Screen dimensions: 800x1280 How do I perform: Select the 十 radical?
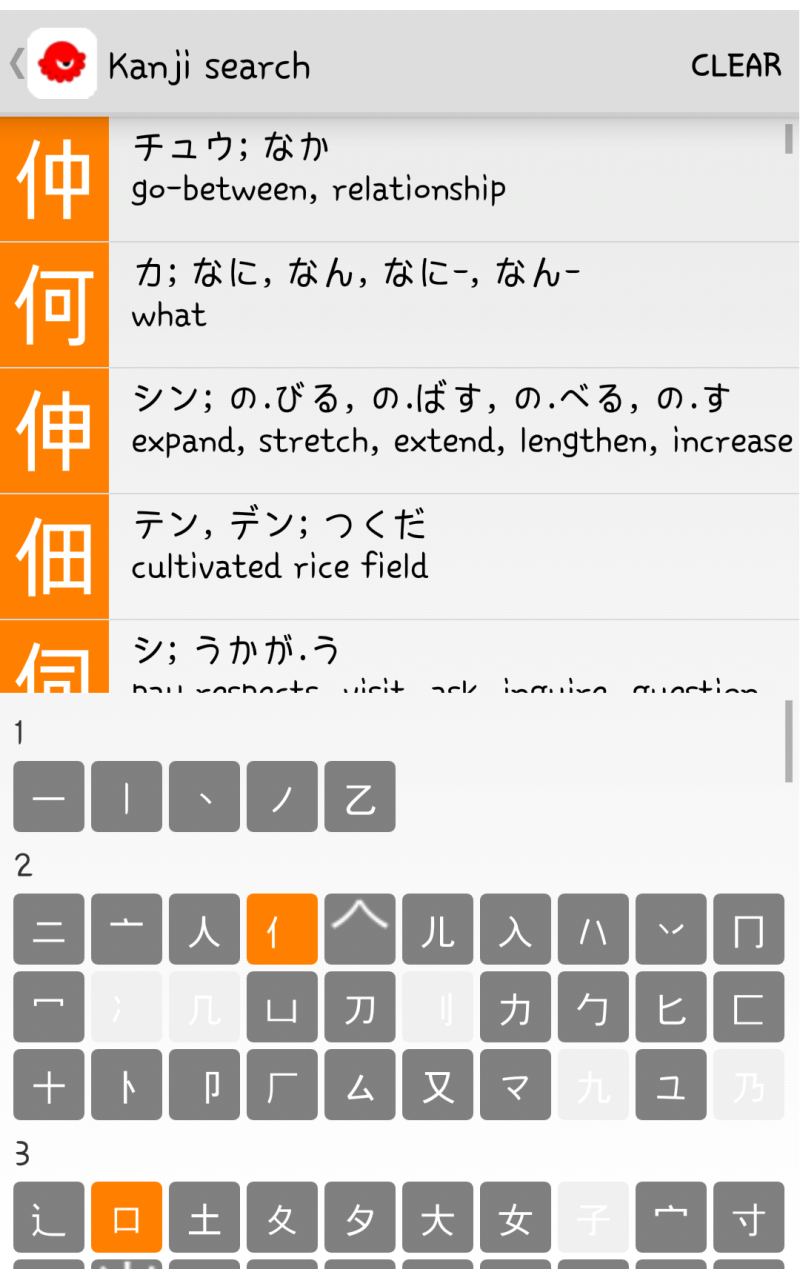(48, 1085)
